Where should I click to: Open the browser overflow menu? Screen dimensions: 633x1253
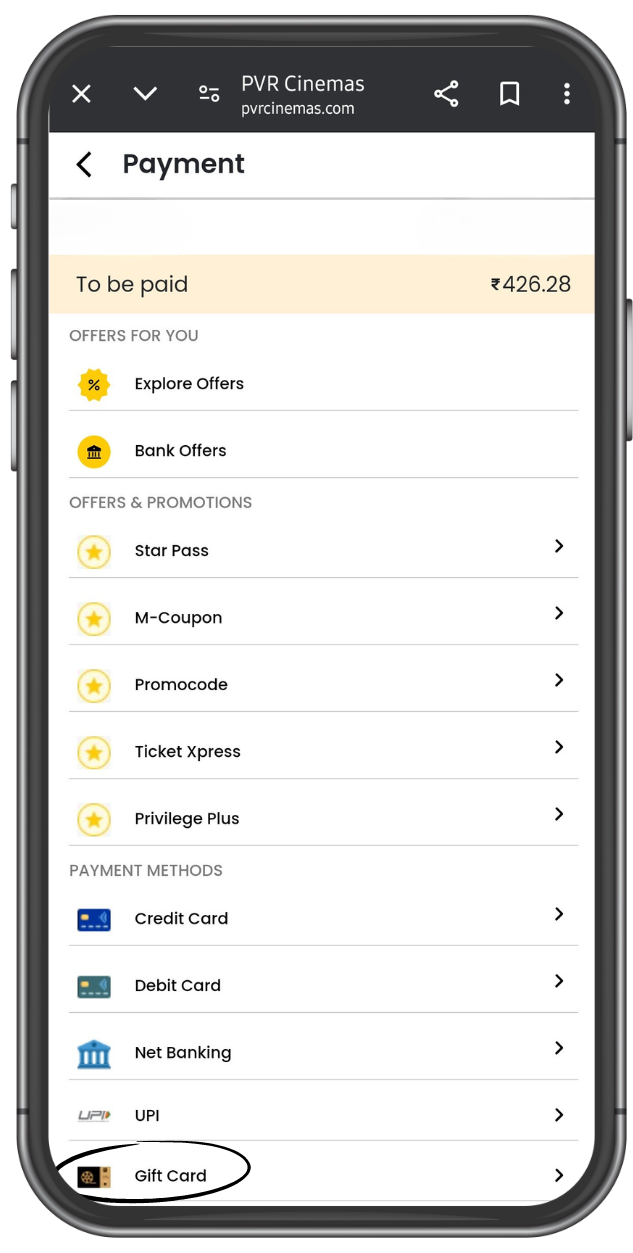click(567, 94)
